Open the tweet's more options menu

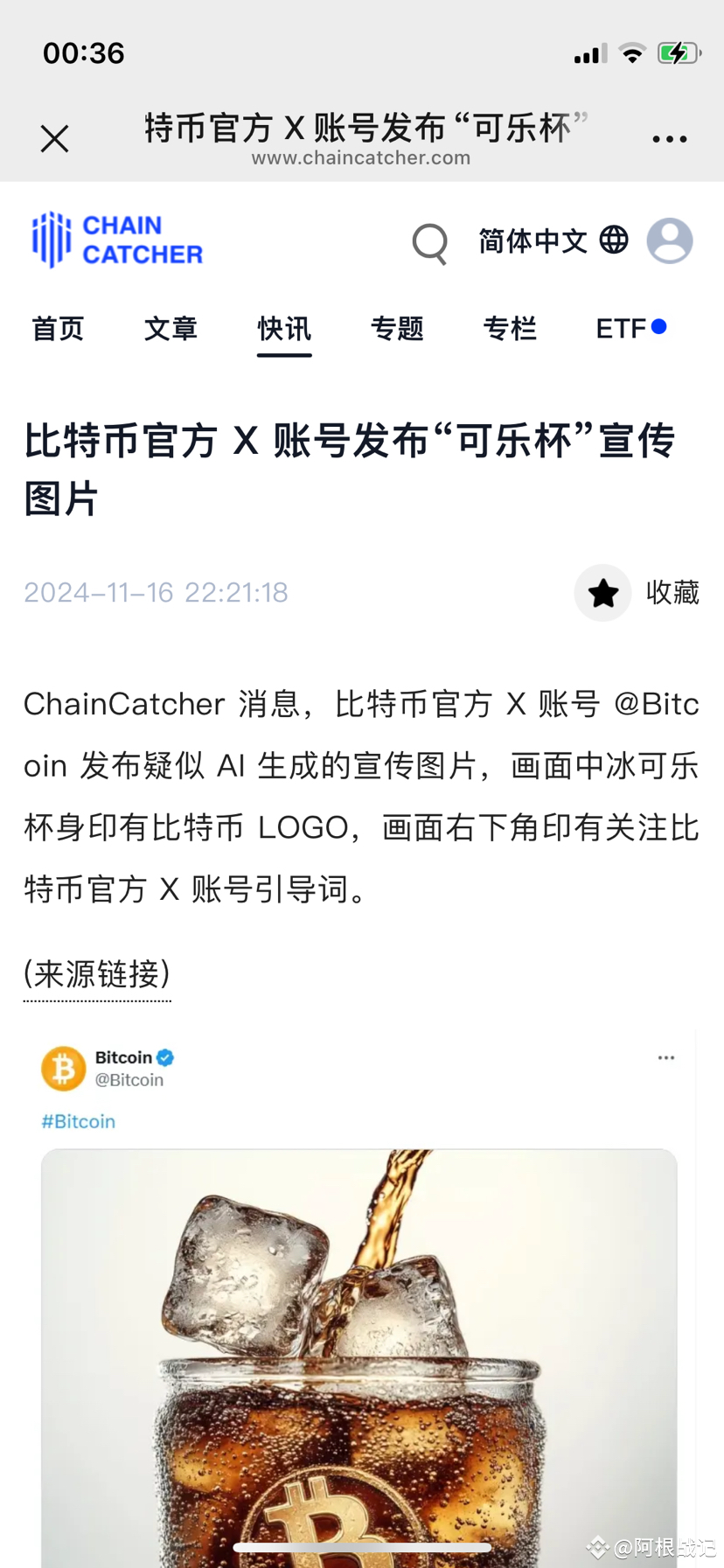coord(665,1056)
